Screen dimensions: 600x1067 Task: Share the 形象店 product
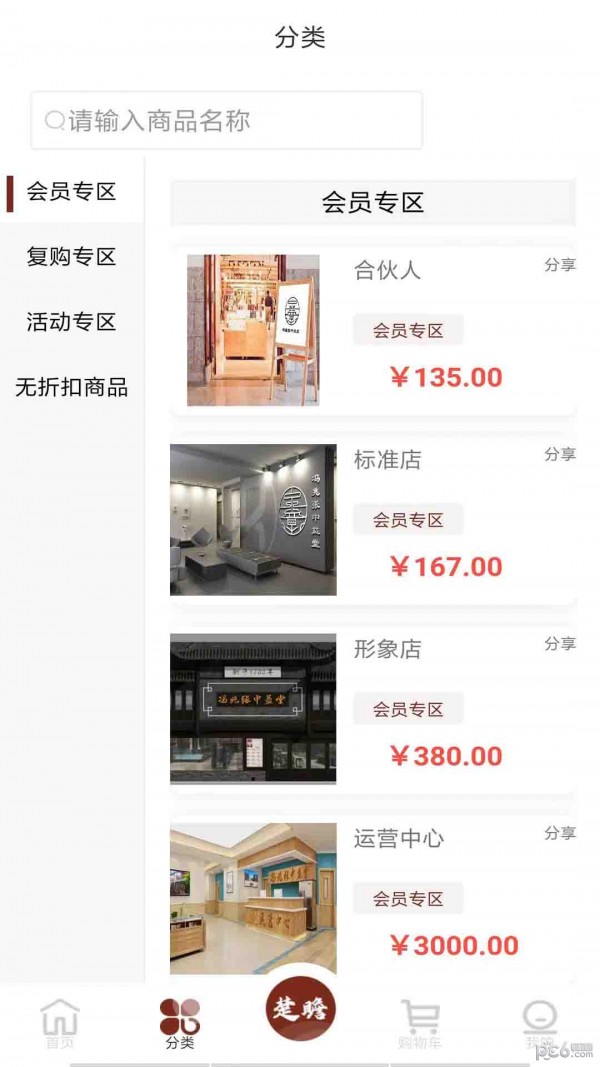[x=560, y=643]
